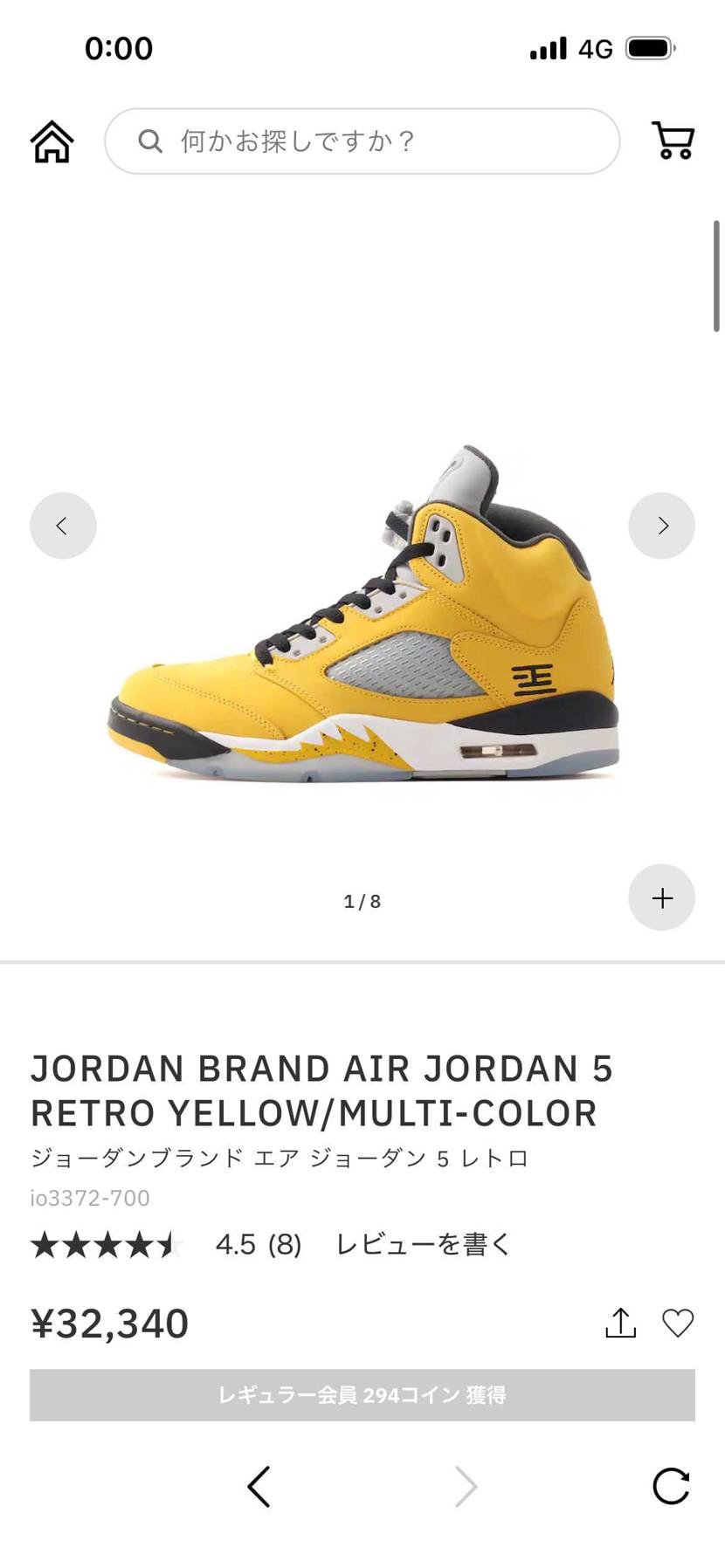Write a review via レビューを書く
Viewport: 725px width, 1568px height.
pyautogui.click(x=423, y=1244)
